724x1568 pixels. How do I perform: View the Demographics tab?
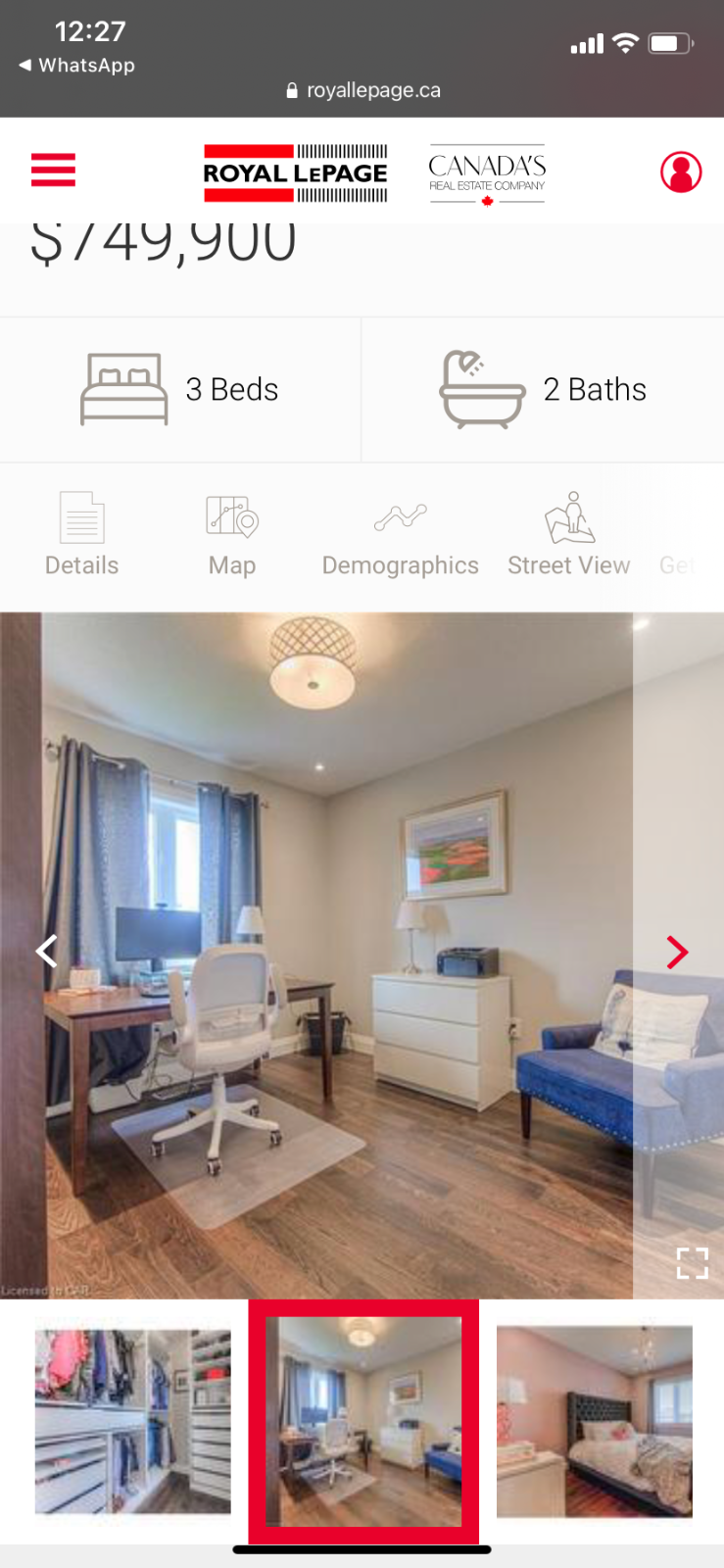[400, 537]
